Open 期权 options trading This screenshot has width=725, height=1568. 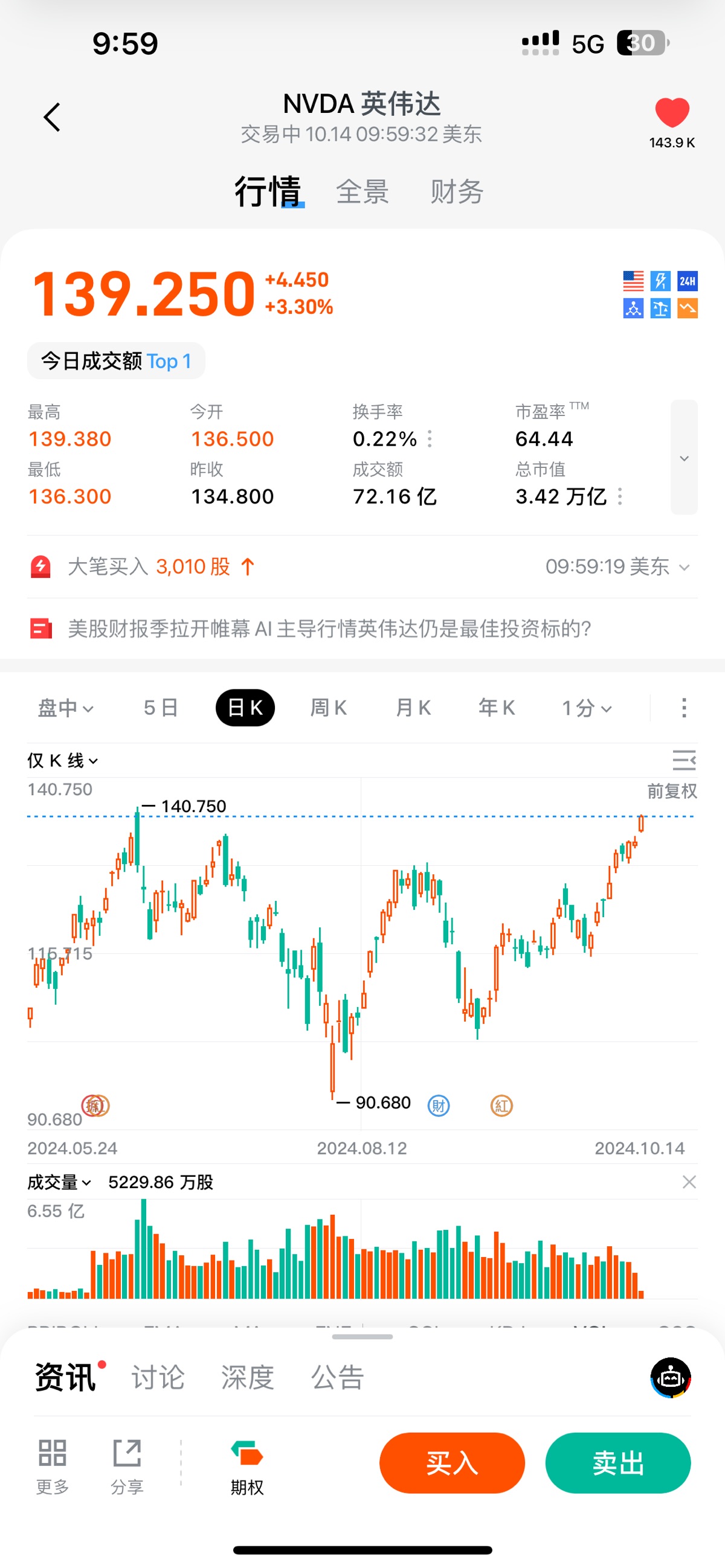coord(246,1467)
